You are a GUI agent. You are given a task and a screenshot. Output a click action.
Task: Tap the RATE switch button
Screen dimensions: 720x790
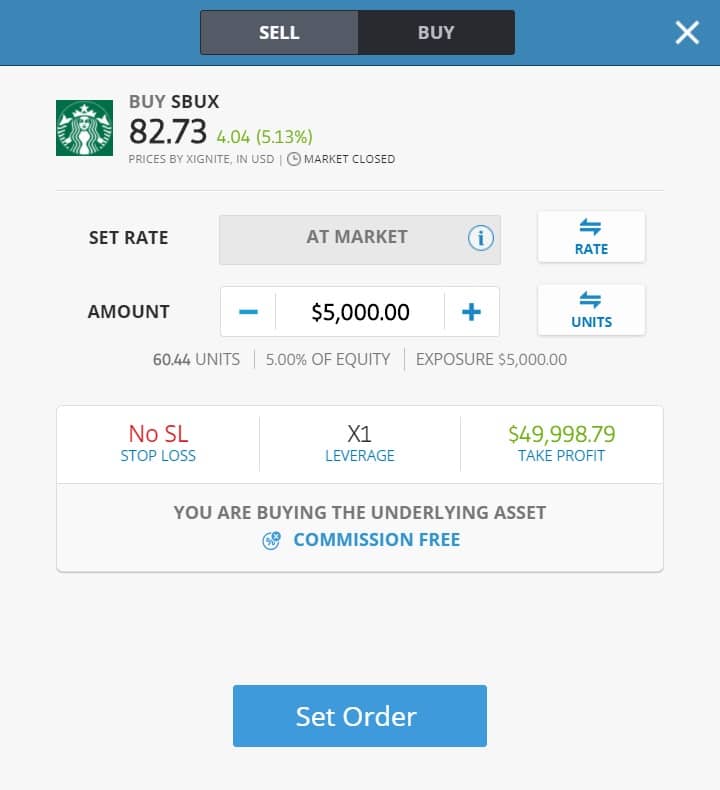click(591, 237)
